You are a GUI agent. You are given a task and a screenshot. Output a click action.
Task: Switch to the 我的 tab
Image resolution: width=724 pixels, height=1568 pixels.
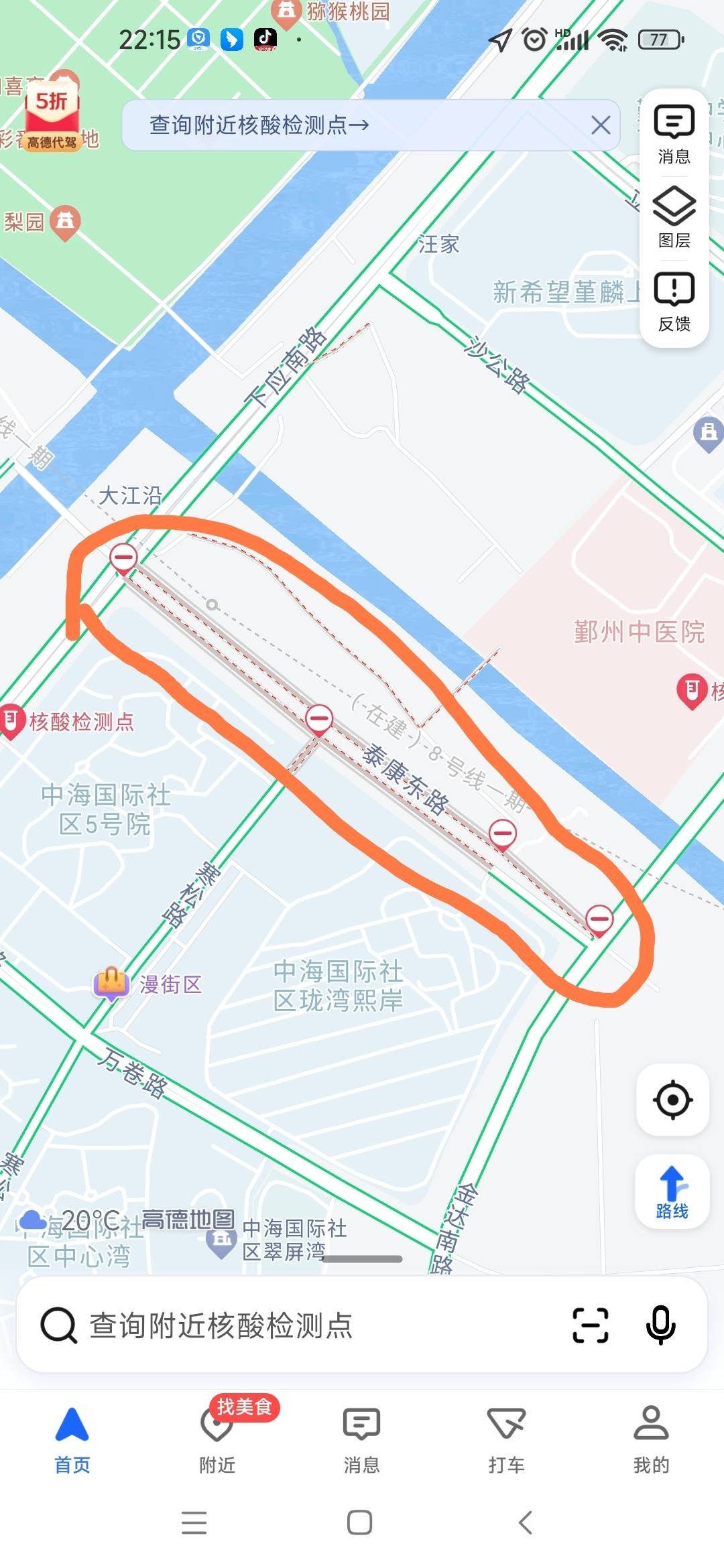[651, 1439]
